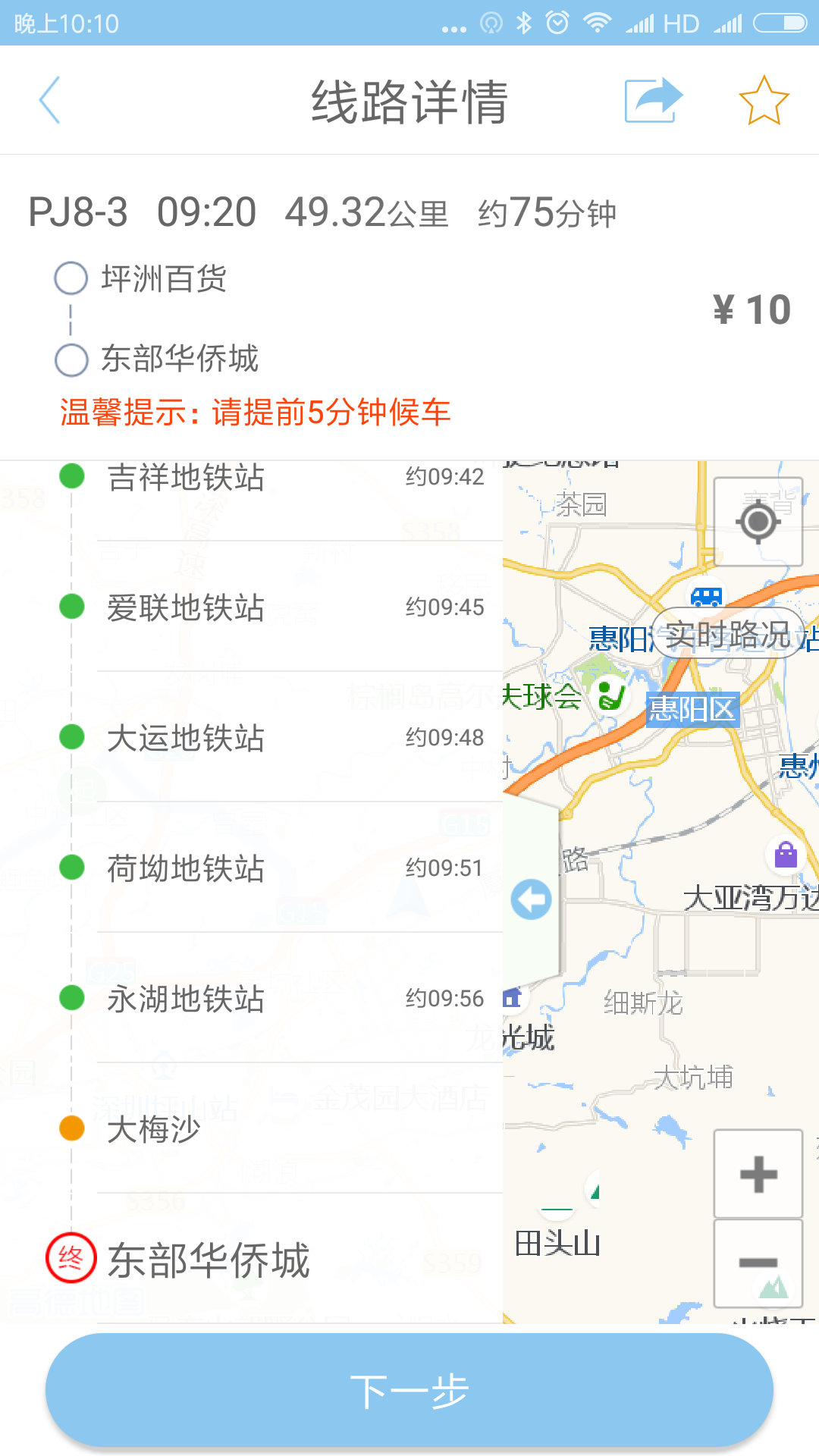Select the 大运地铁站 stop
The image size is (819, 1456).
tap(252, 737)
